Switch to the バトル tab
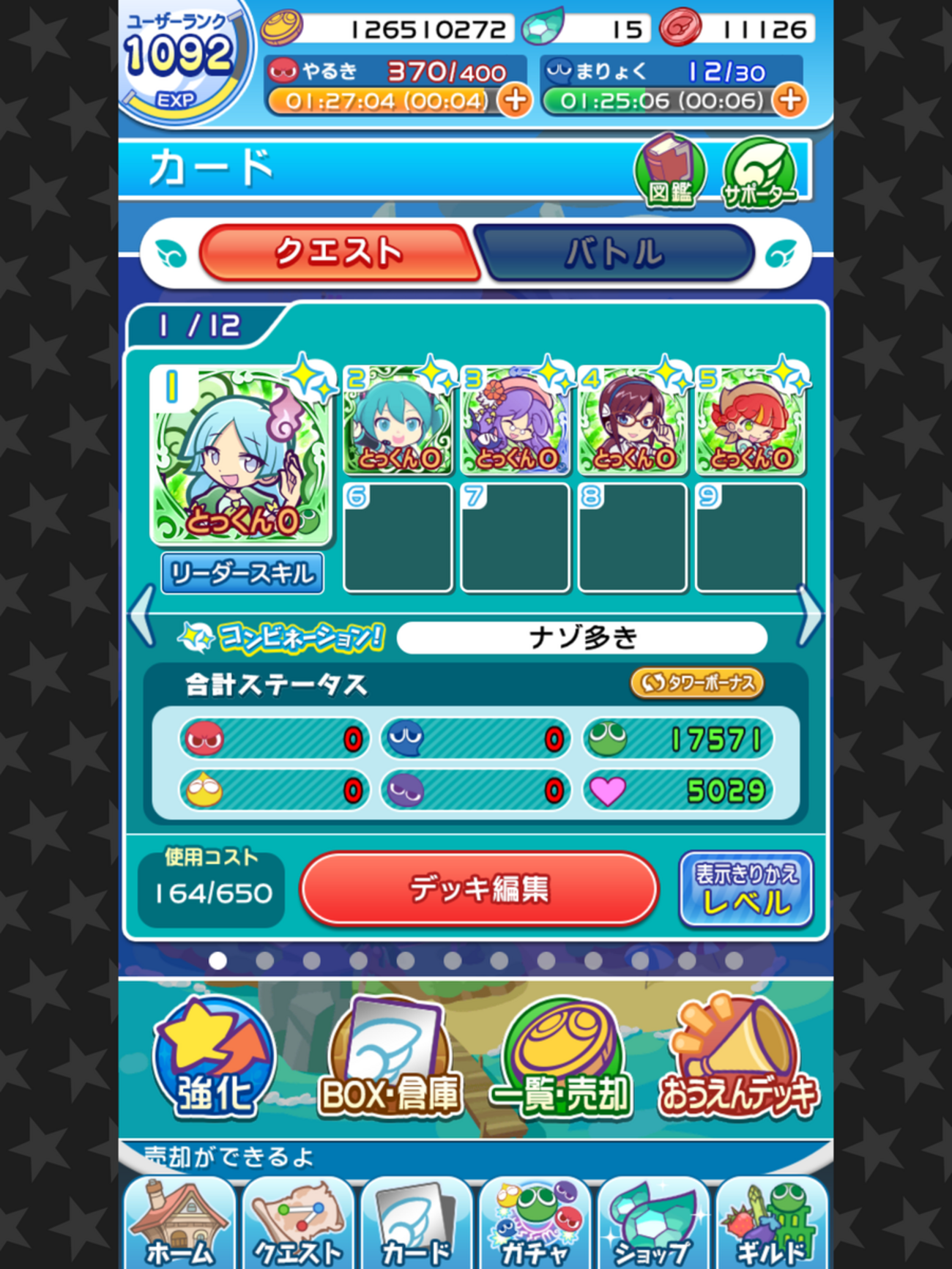 (x=614, y=253)
